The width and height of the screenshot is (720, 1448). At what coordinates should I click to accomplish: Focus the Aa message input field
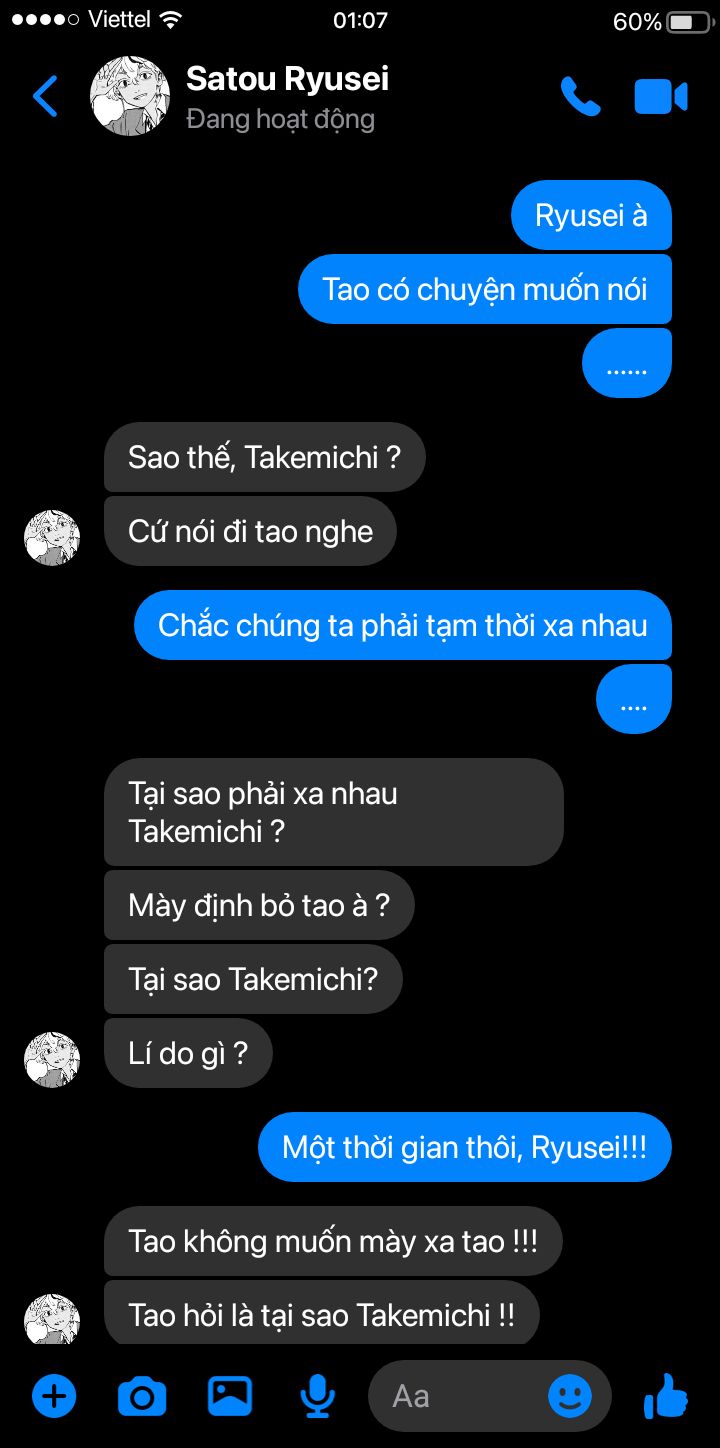tap(455, 1396)
